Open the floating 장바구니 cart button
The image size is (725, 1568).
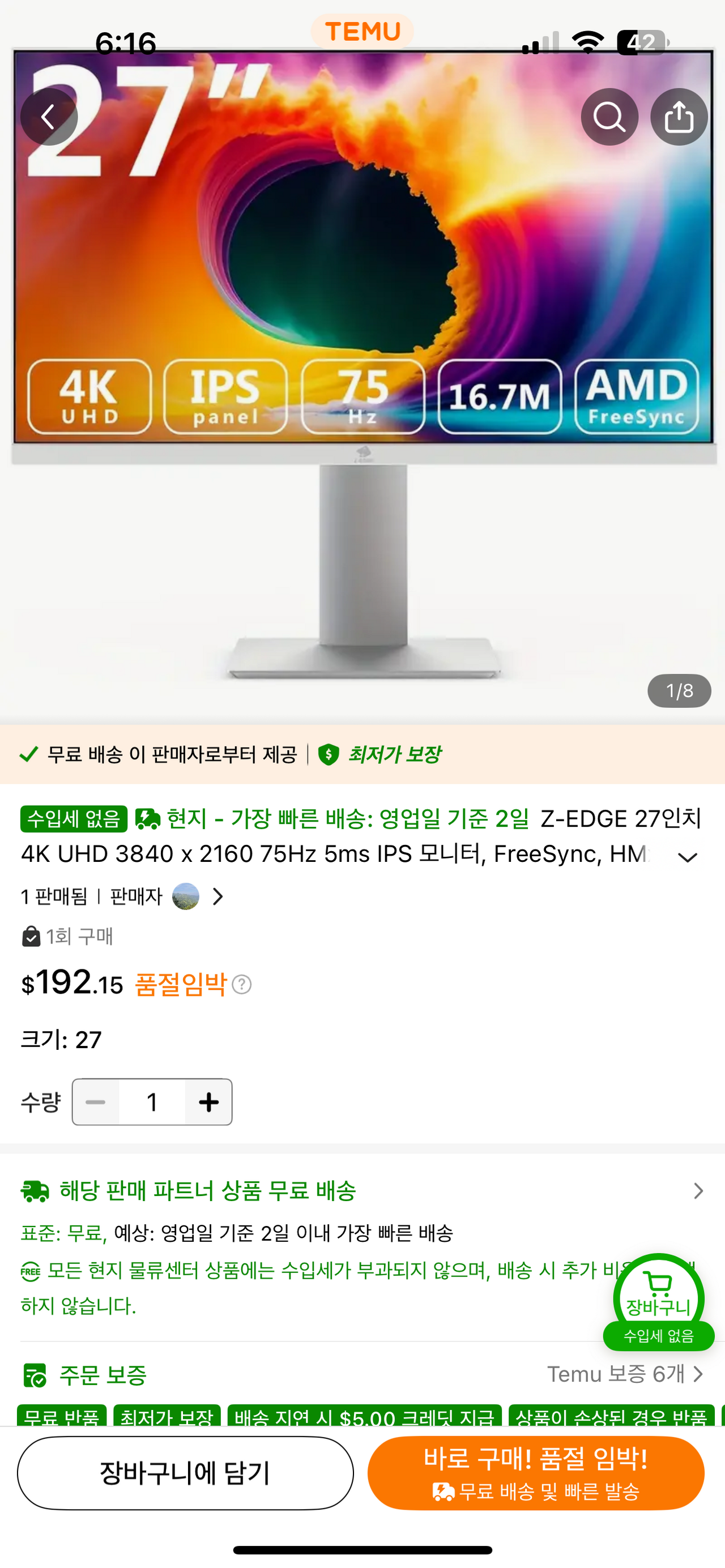point(659,1301)
